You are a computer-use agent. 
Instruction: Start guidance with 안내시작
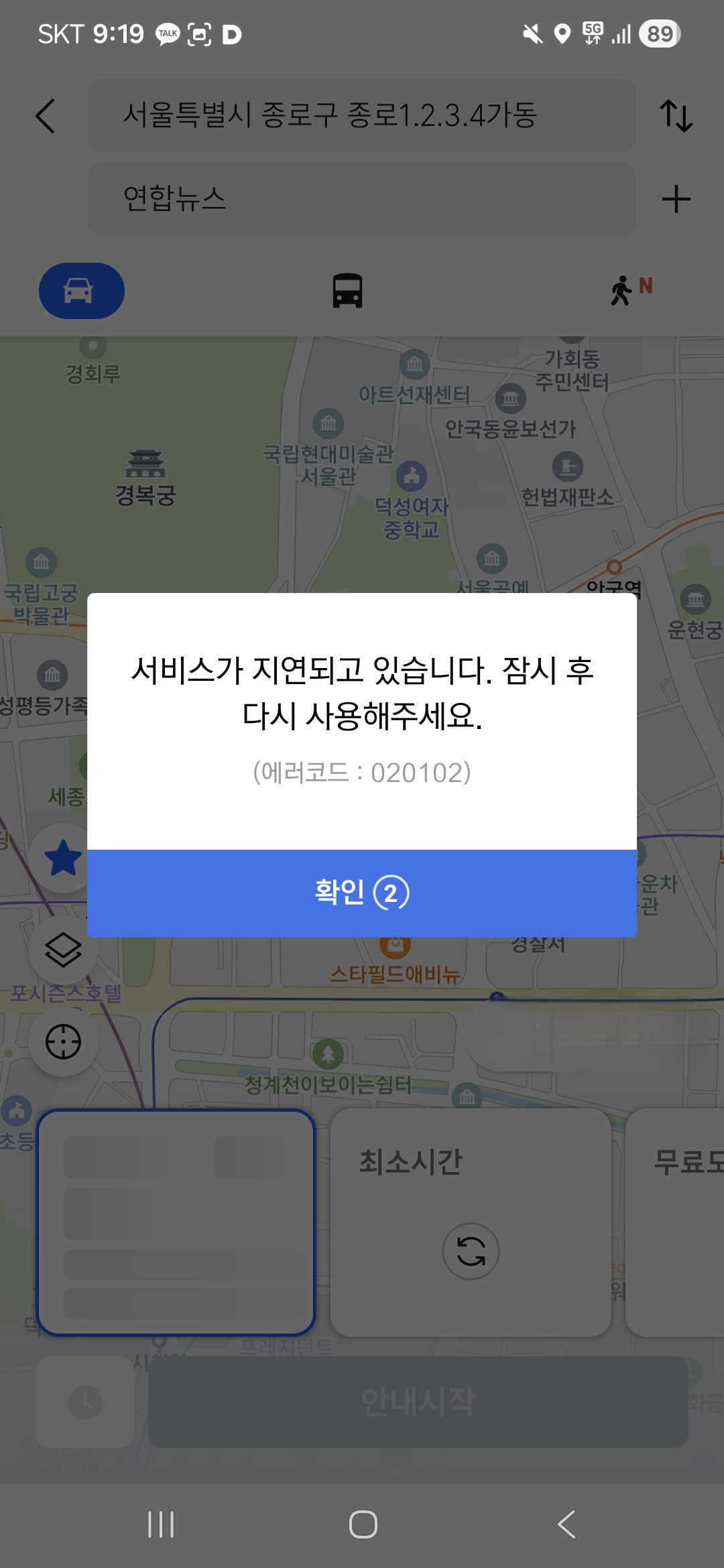click(418, 1402)
